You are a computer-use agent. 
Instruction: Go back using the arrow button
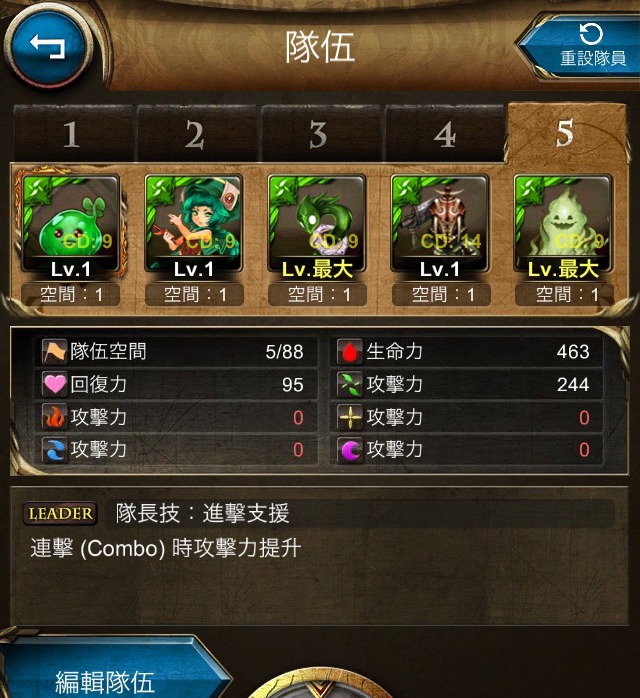(x=46, y=46)
